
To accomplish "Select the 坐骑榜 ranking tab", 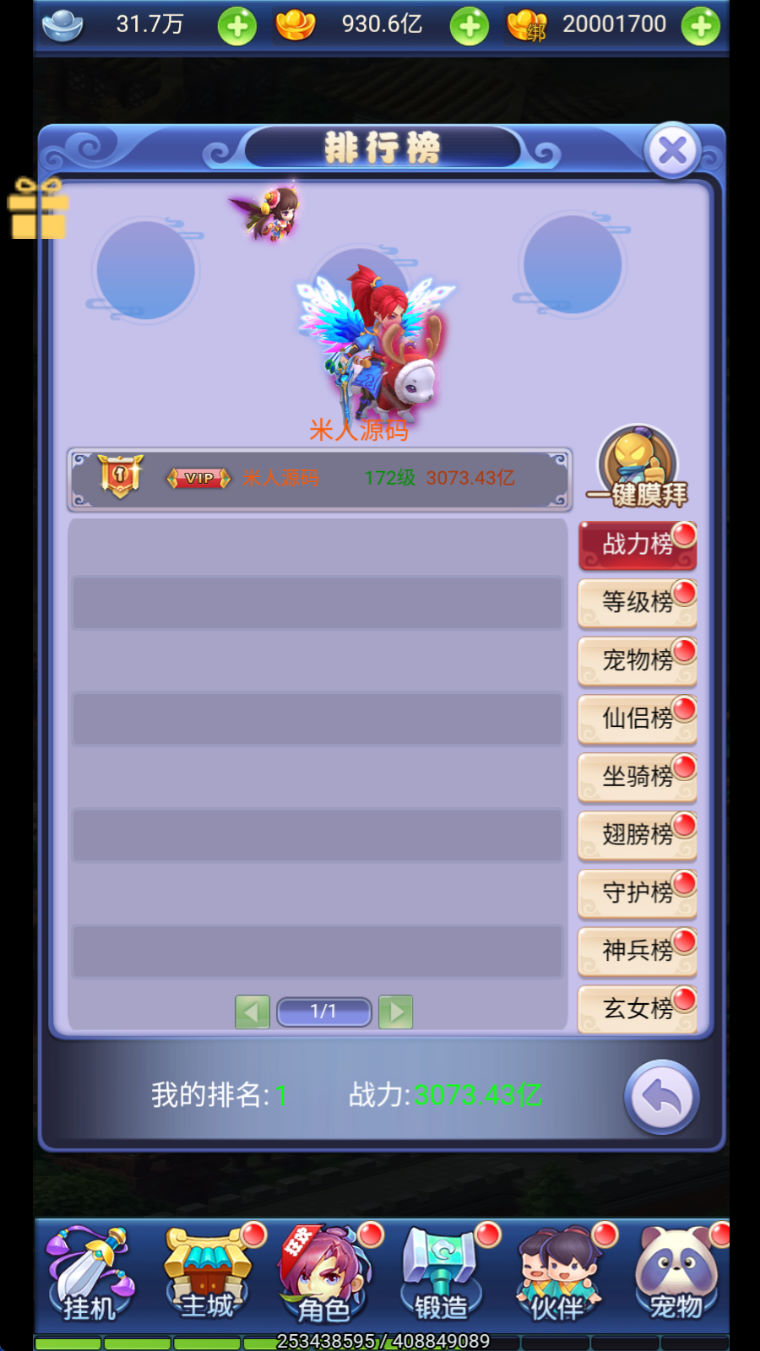I will click(x=637, y=776).
